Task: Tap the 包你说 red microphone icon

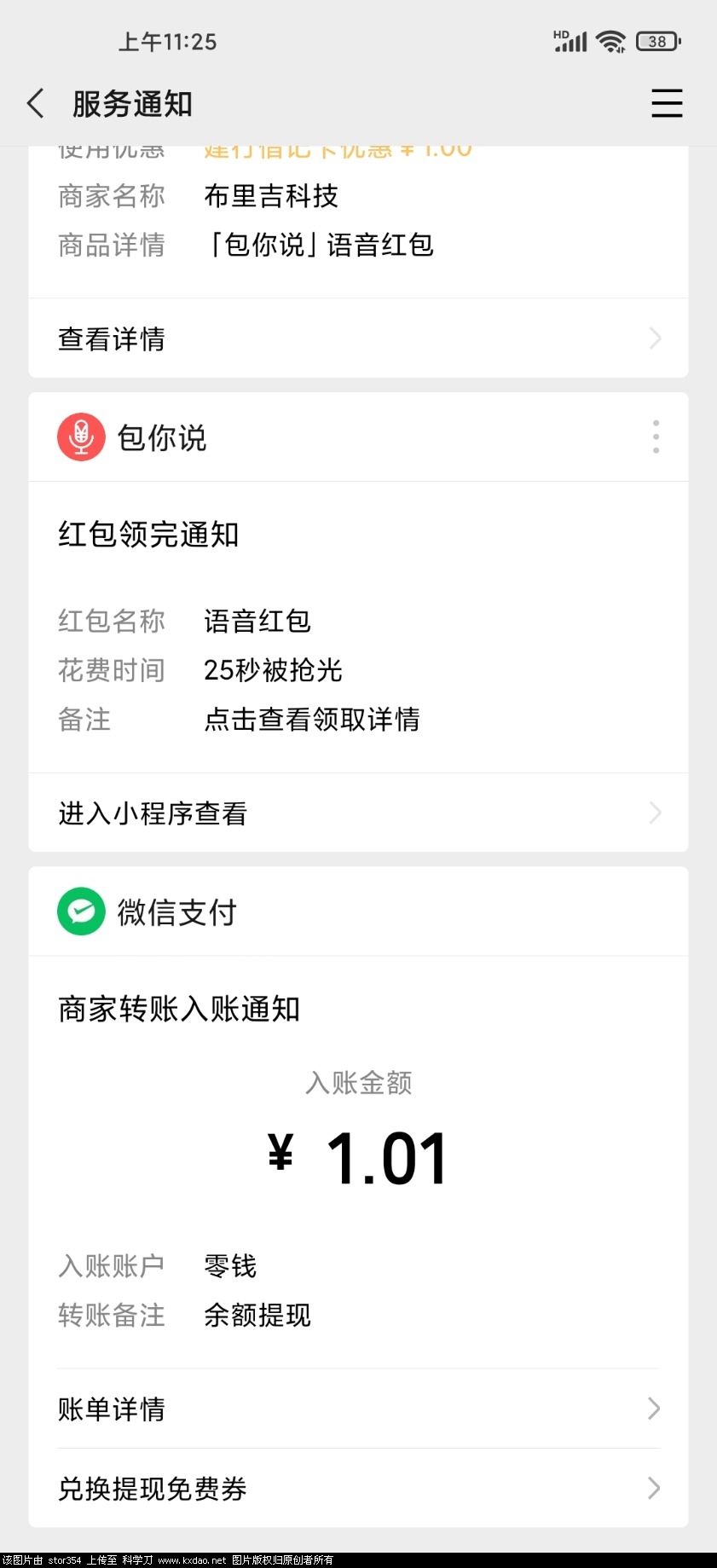Action: tap(81, 437)
